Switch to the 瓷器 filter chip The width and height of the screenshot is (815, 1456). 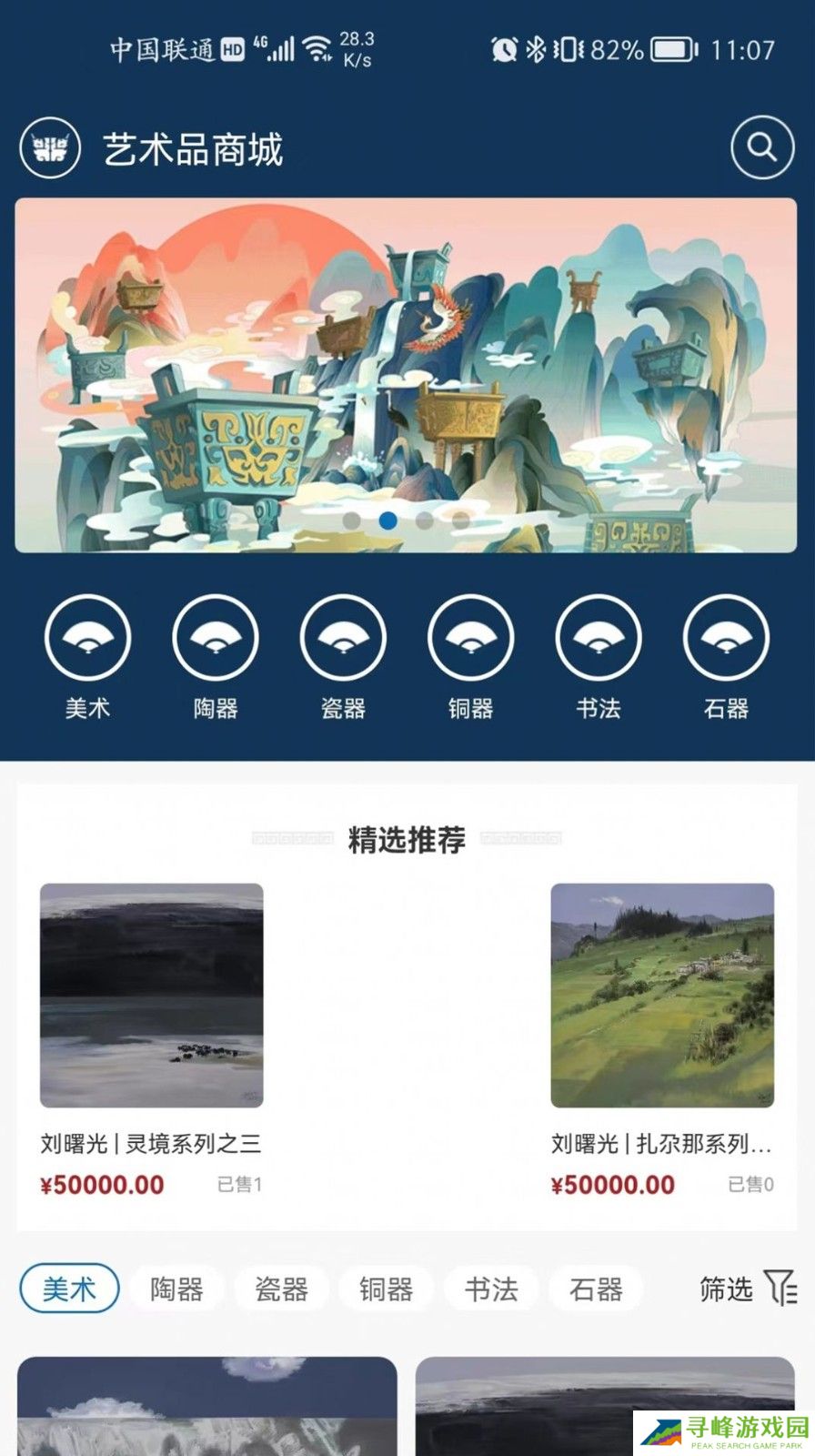pos(281,1289)
